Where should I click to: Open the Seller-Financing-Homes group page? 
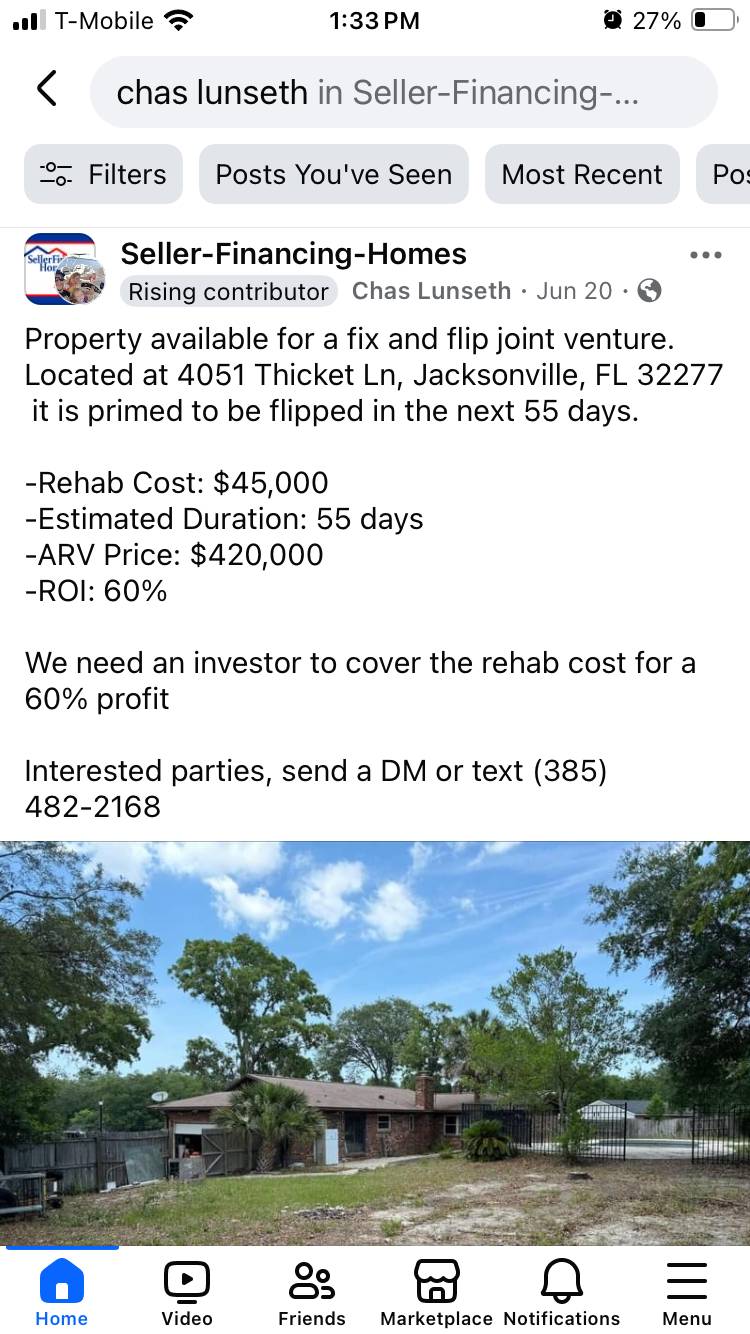click(293, 254)
